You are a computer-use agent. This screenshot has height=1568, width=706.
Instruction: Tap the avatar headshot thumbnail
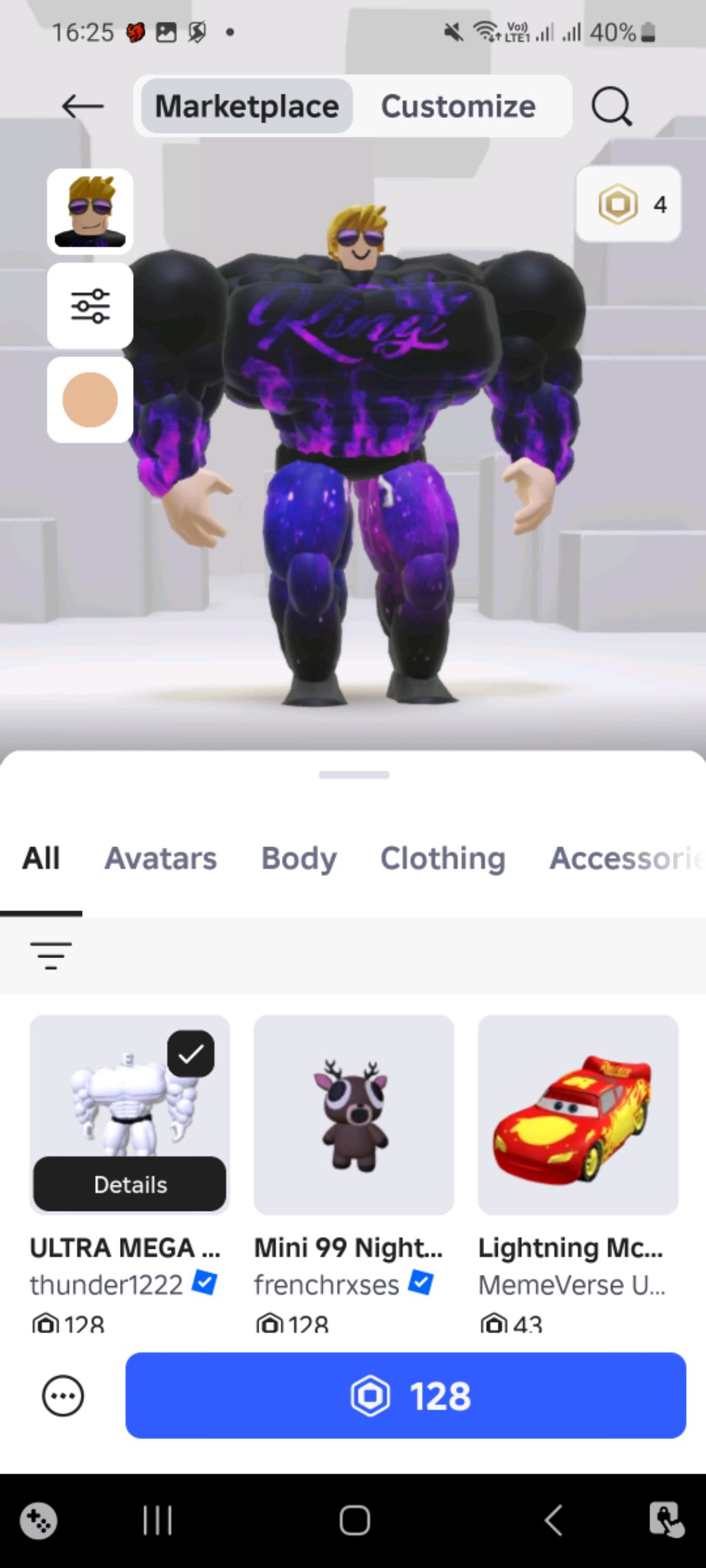90,212
